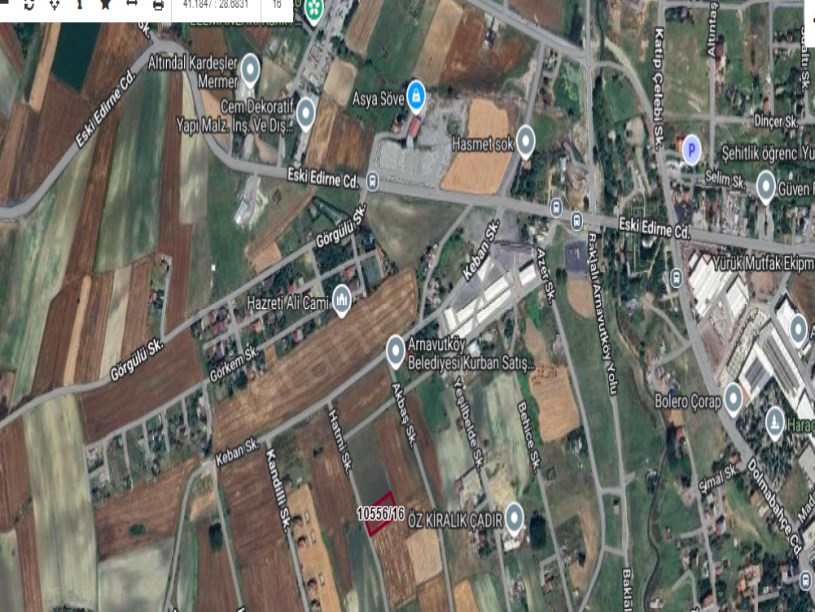Tap the bus stop icon on Eski Edirne Cd.

373,181
